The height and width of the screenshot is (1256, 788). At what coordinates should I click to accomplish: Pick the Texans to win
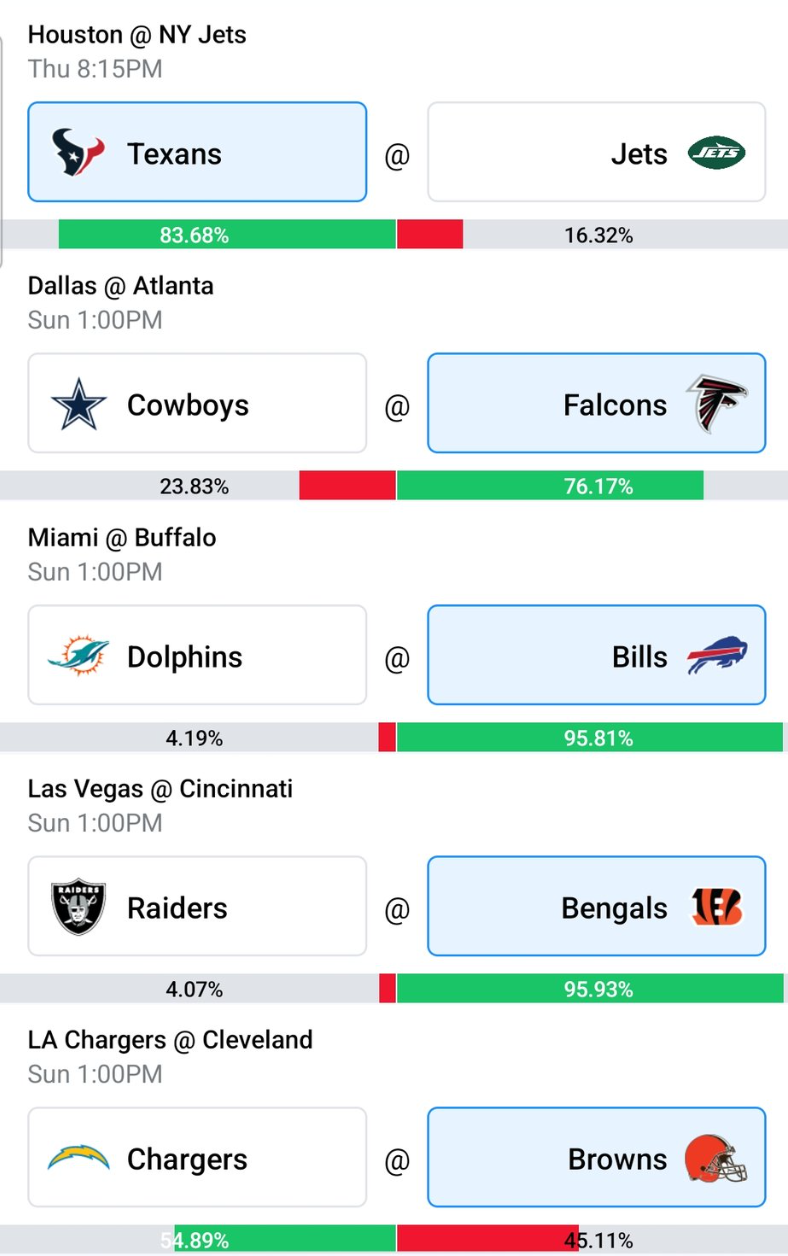pos(197,152)
